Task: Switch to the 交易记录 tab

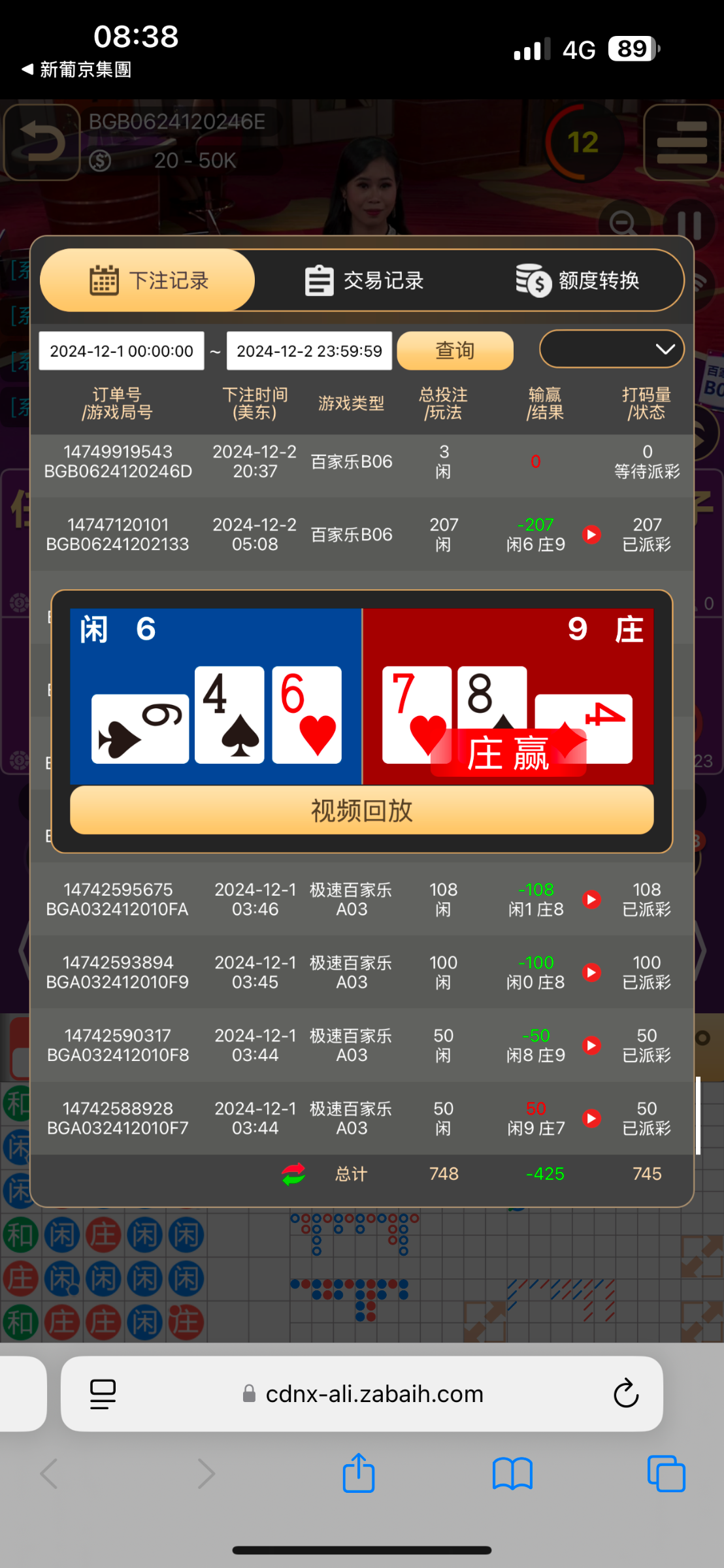Action: (365, 281)
